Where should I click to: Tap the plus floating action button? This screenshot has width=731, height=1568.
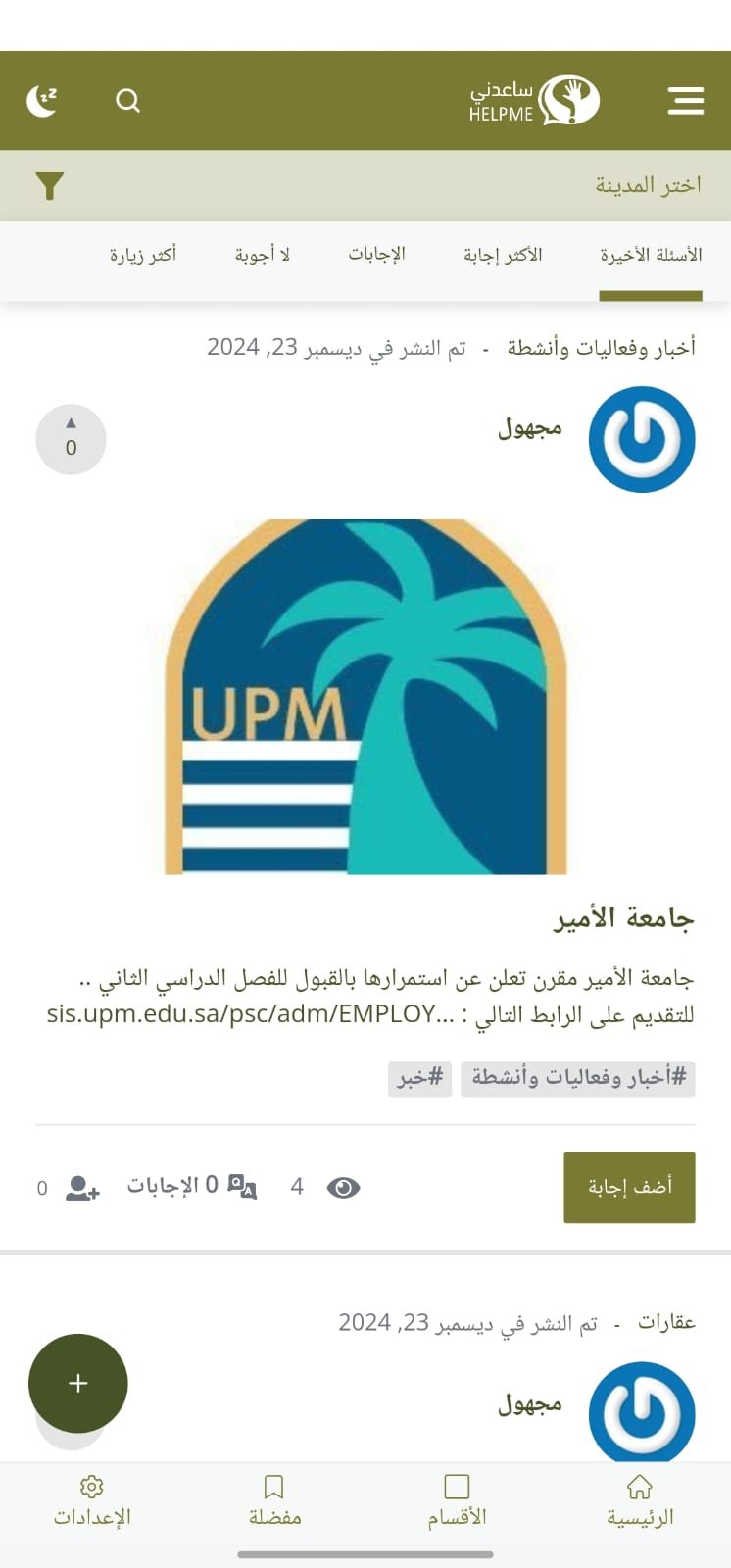(78, 1383)
